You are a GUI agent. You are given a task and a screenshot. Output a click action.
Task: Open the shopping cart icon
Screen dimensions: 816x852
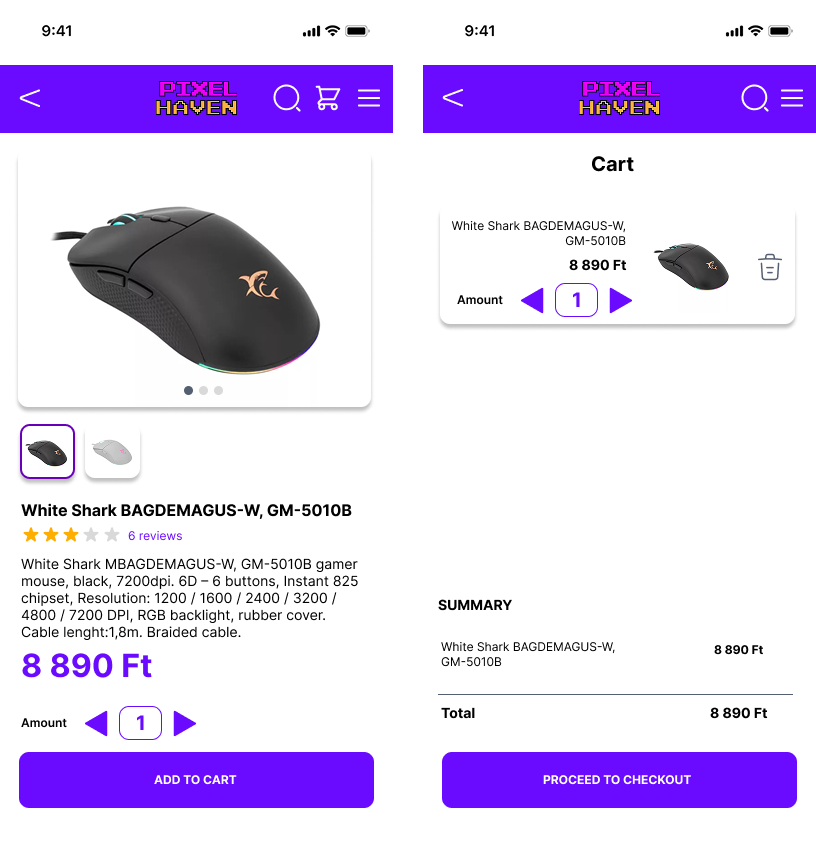point(328,98)
